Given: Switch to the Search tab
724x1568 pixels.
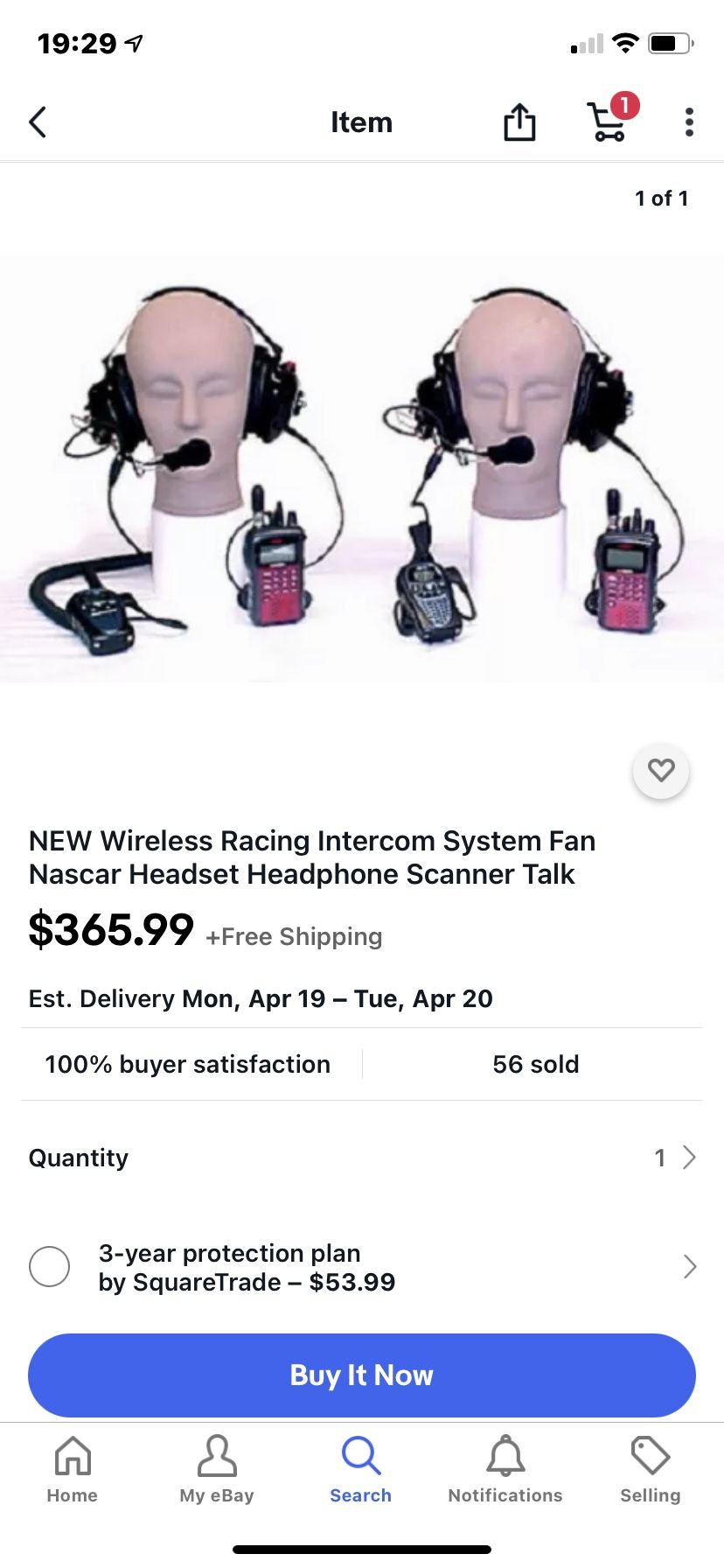Looking at the screenshot, I should click(x=361, y=1469).
